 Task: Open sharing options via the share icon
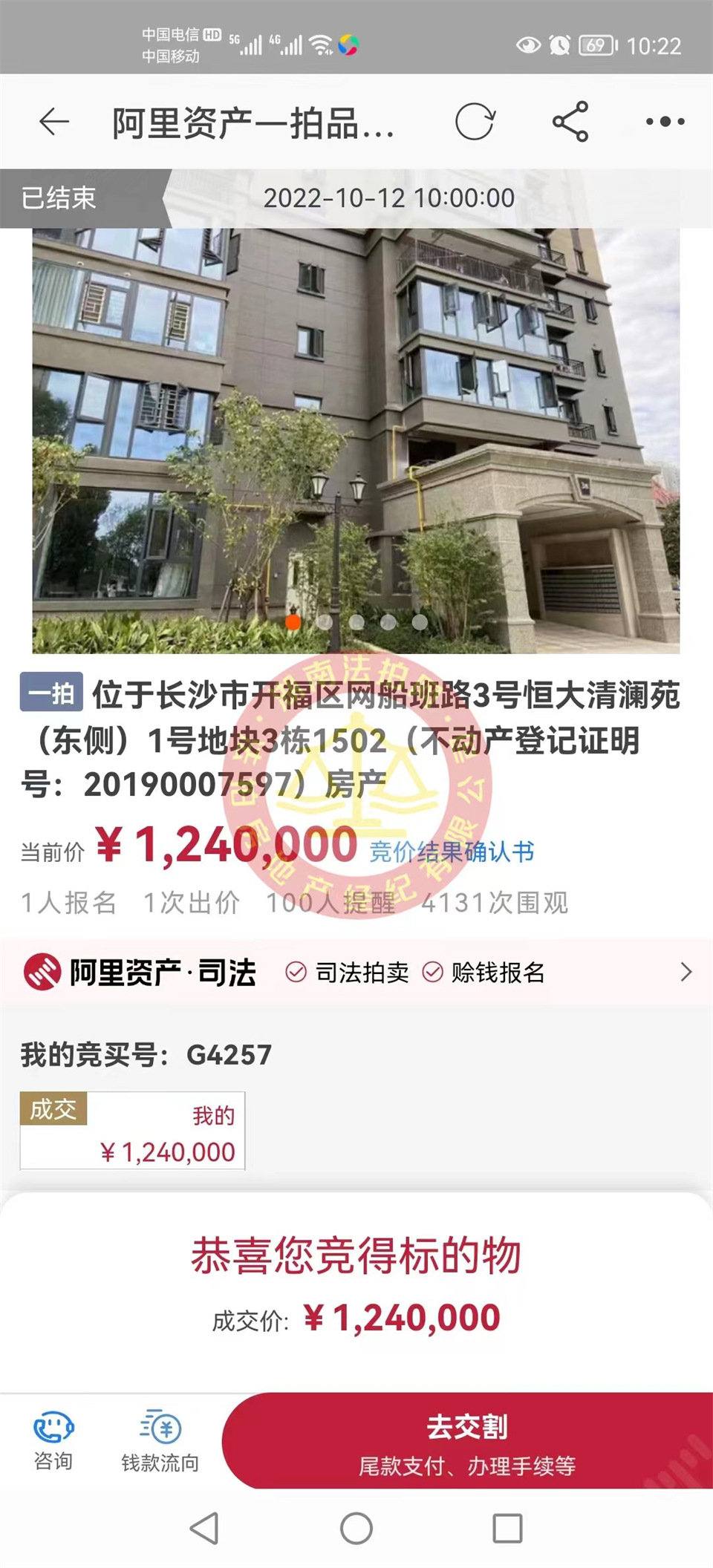572,120
